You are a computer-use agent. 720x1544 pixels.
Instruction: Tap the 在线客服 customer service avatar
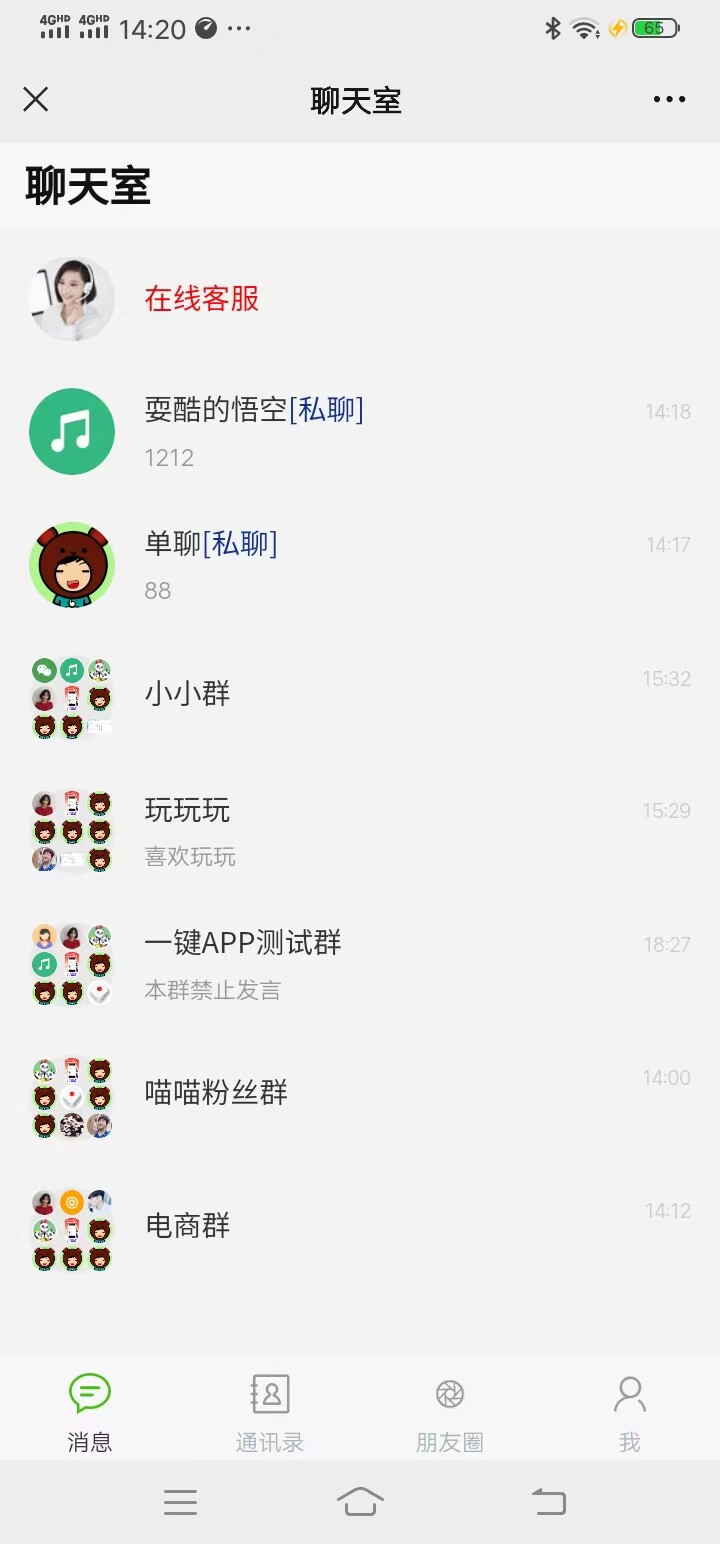[x=71, y=297]
